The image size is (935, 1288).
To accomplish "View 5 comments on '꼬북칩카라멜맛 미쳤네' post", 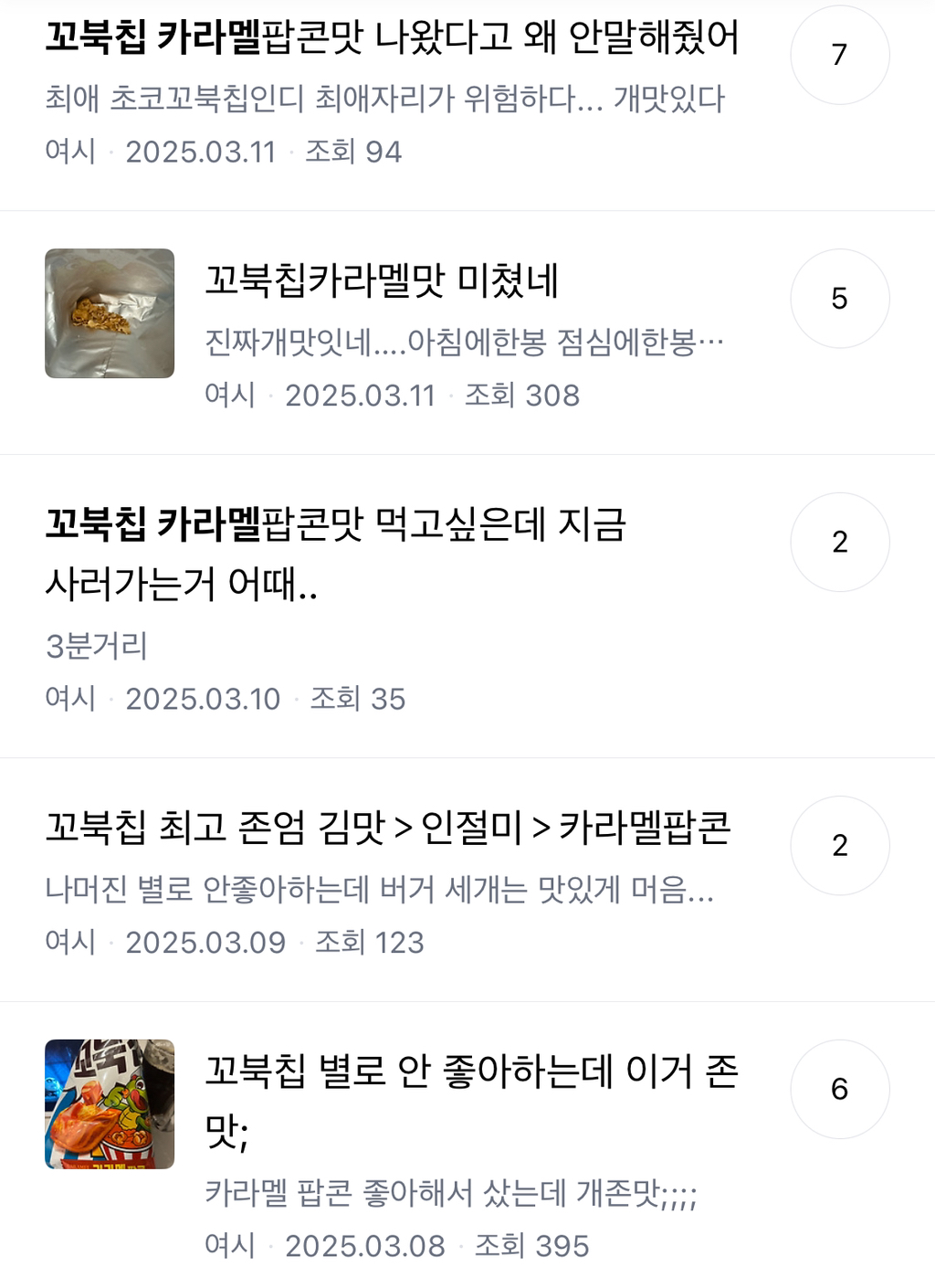I will pyautogui.click(x=839, y=299).
